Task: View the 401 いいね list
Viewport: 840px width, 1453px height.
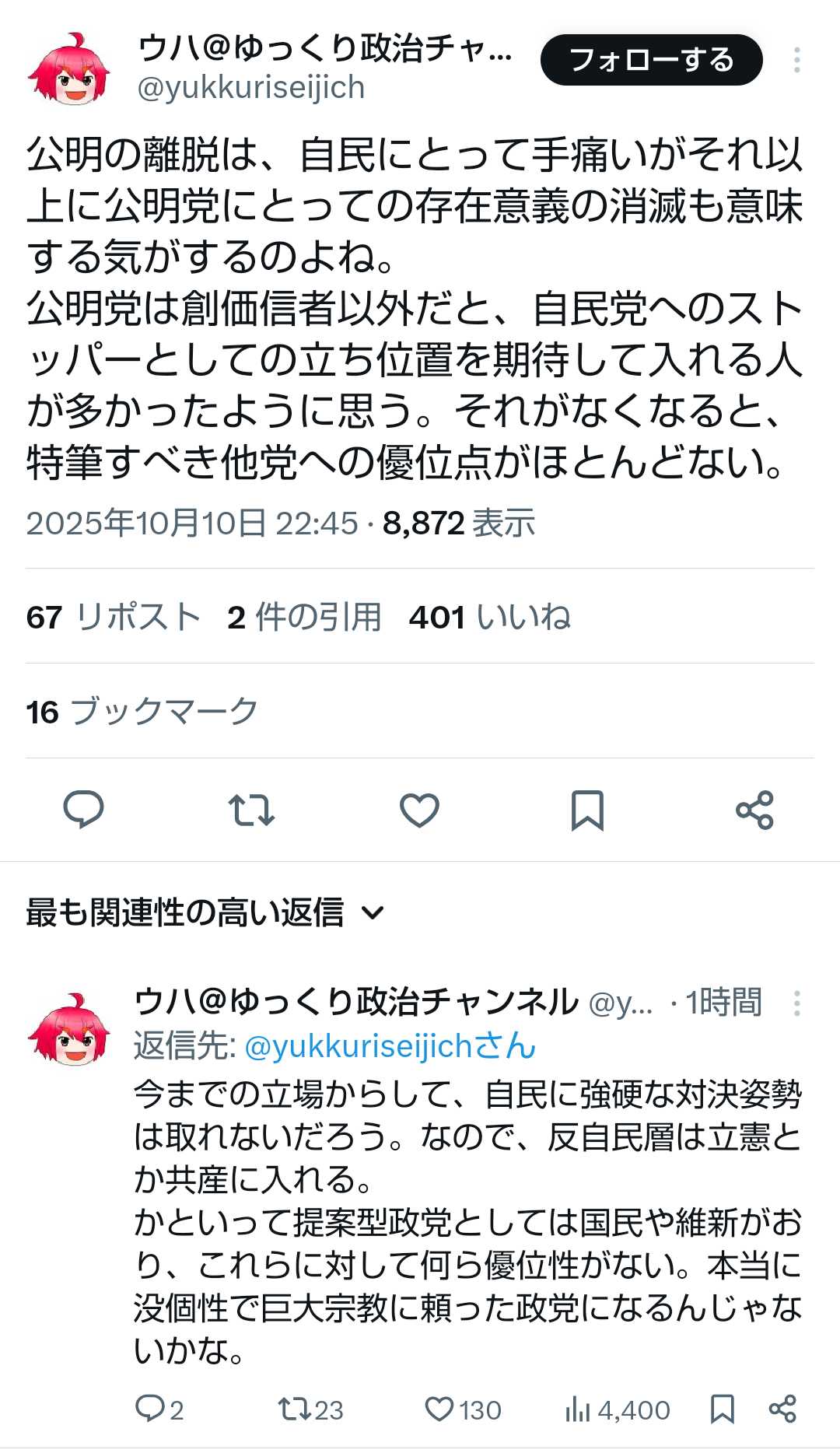Action: pos(489,617)
